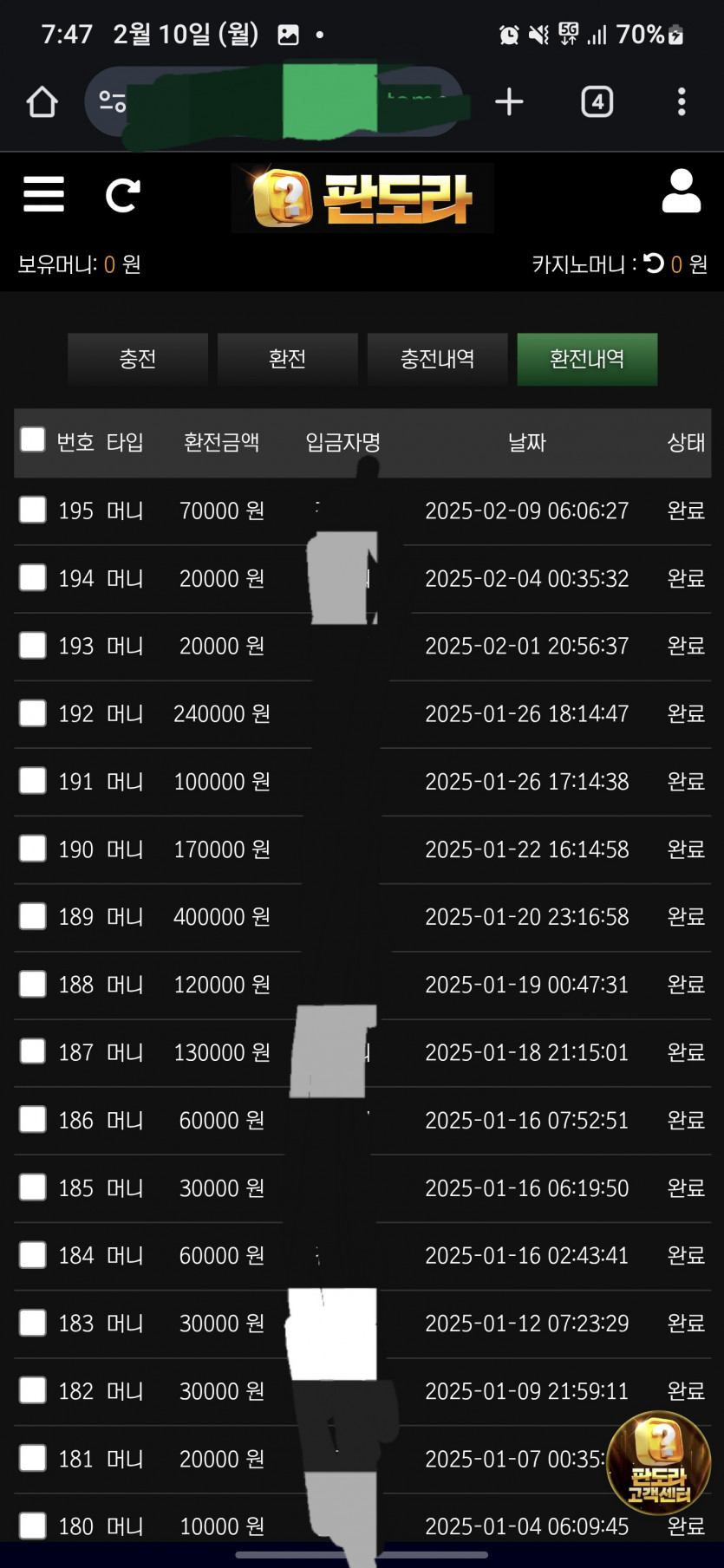Open the hamburger menu
This screenshot has height=1568, width=724.
43,194
